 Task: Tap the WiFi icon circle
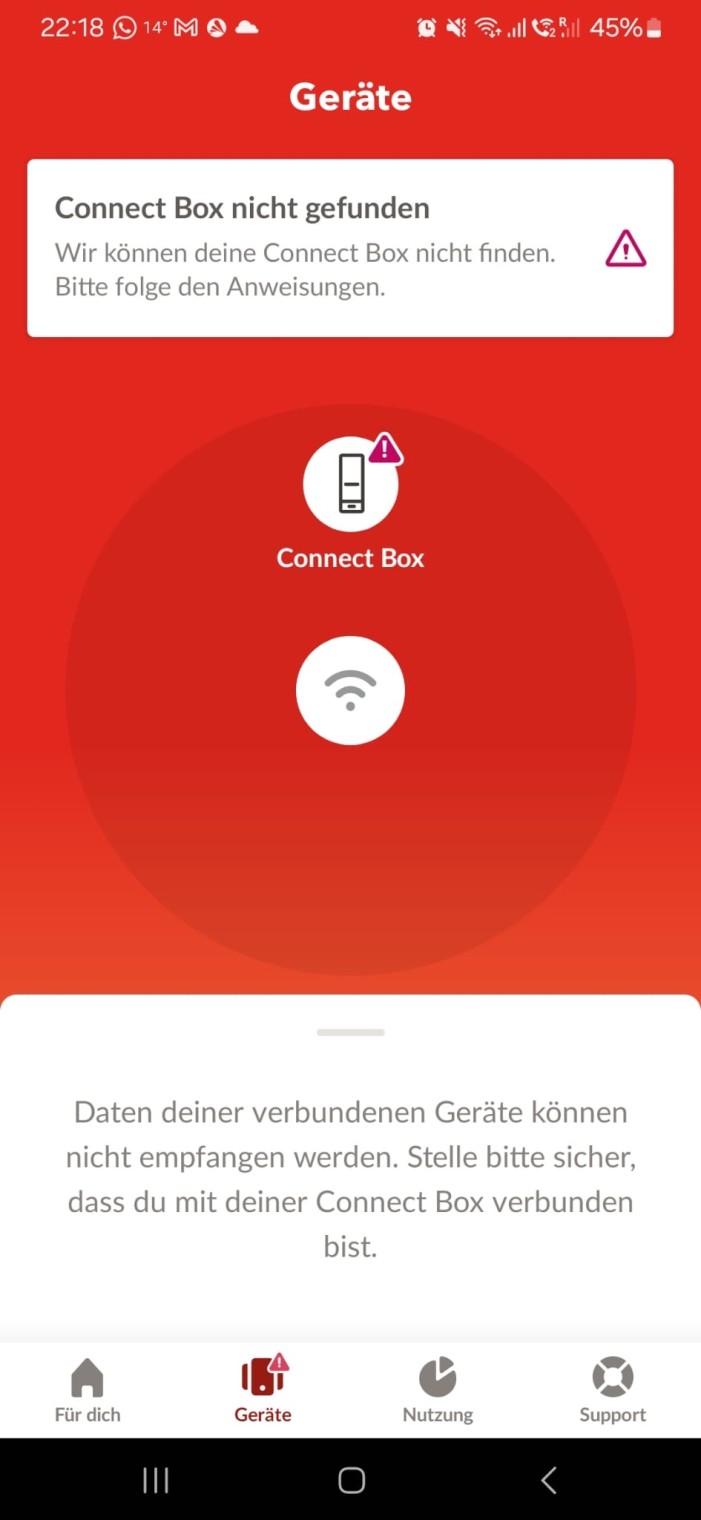coord(350,690)
